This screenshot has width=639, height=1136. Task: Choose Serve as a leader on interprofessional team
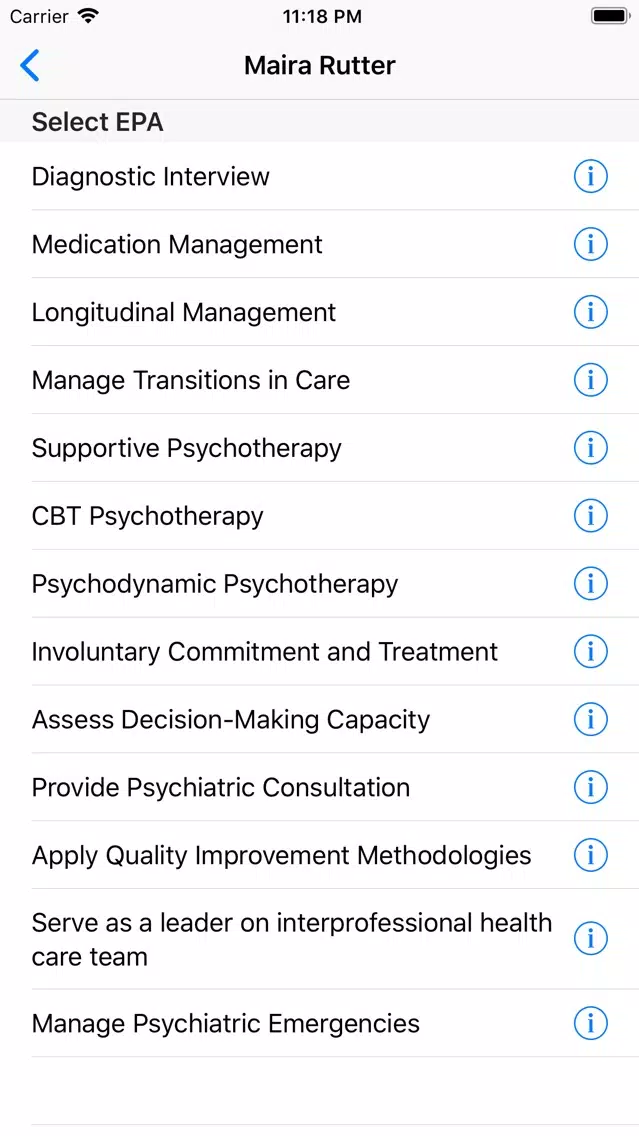[x=320, y=940]
